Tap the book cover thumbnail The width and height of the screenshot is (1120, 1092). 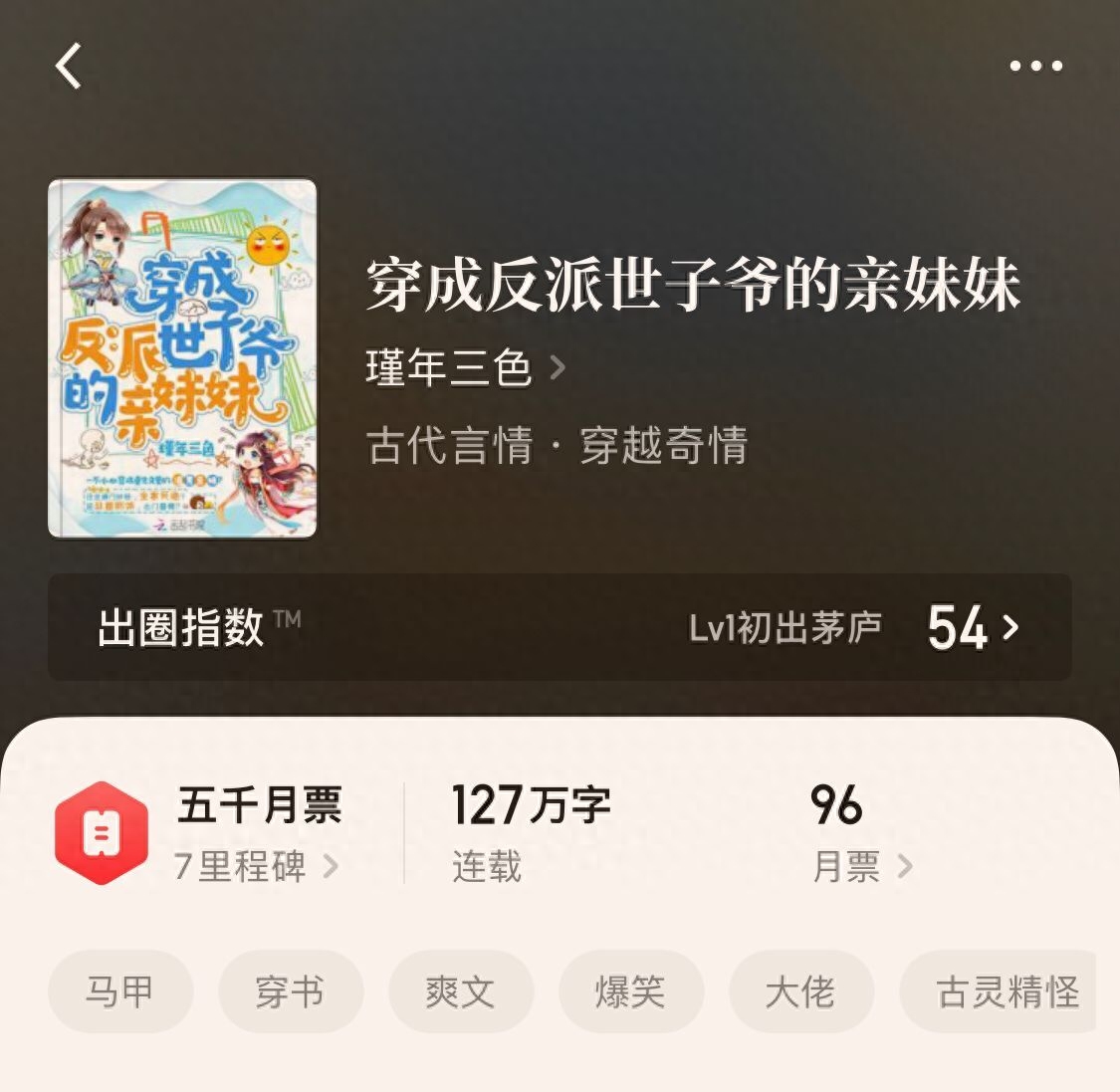(182, 358)
